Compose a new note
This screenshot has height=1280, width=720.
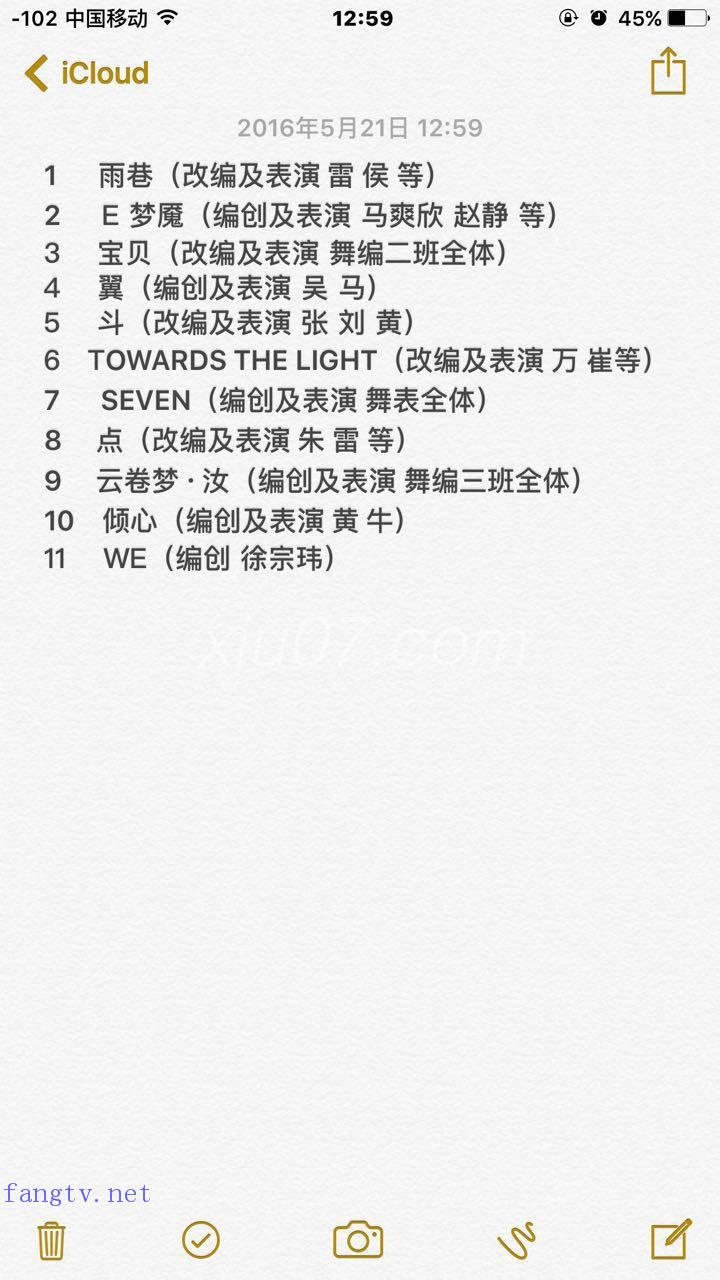tap(671, 1239)
